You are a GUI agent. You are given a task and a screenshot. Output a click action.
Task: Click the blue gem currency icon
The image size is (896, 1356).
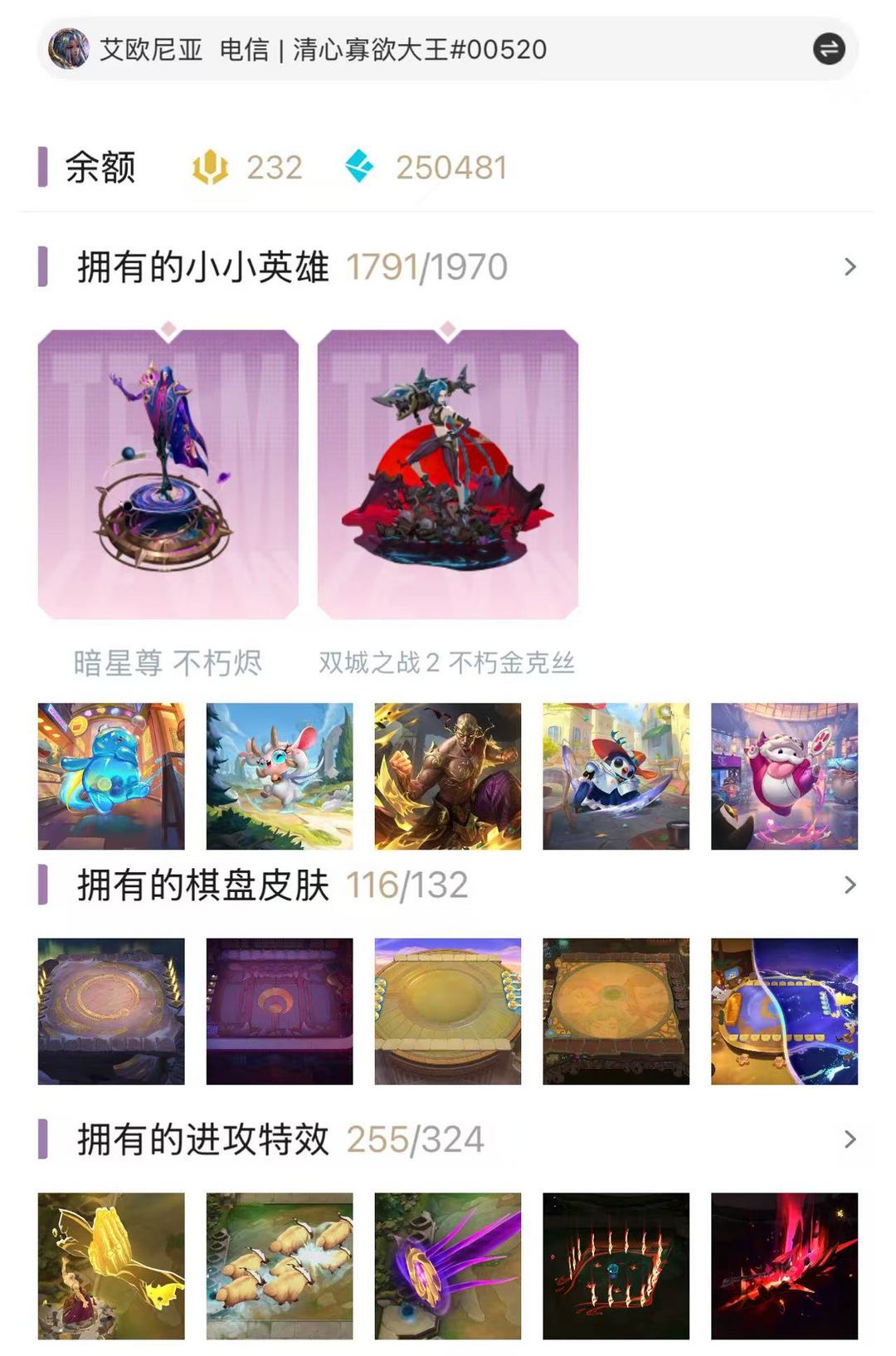pos(358,168)
